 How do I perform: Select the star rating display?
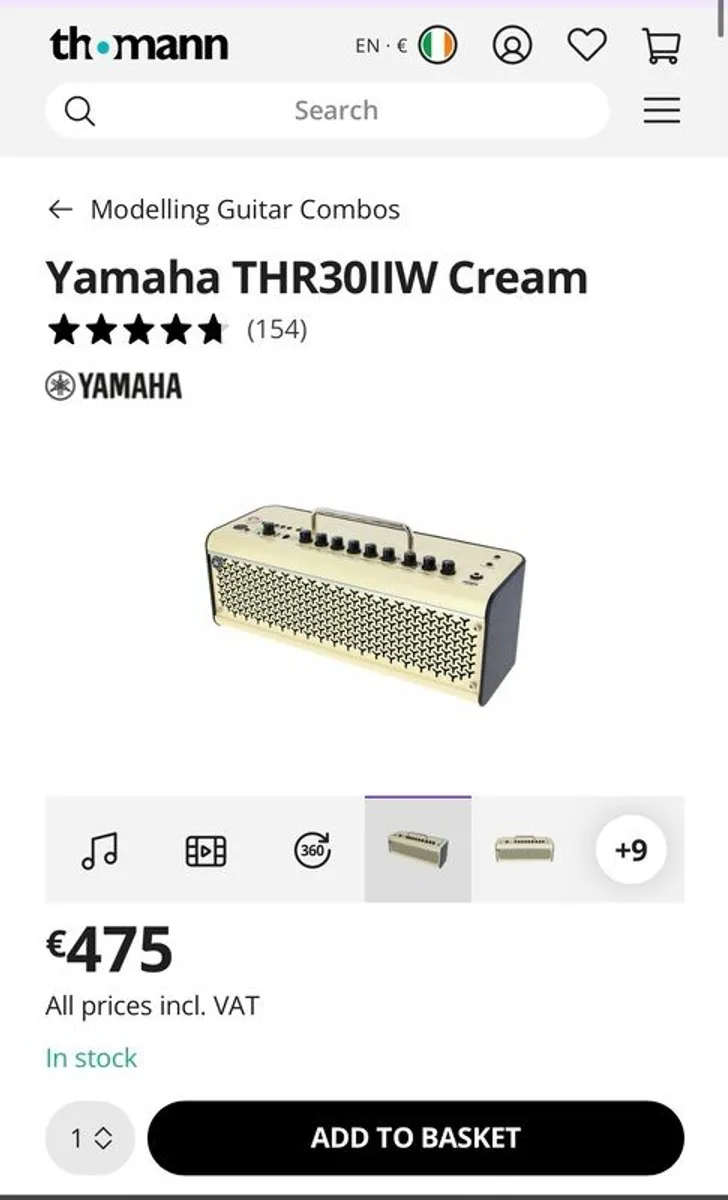pos(137,329)
